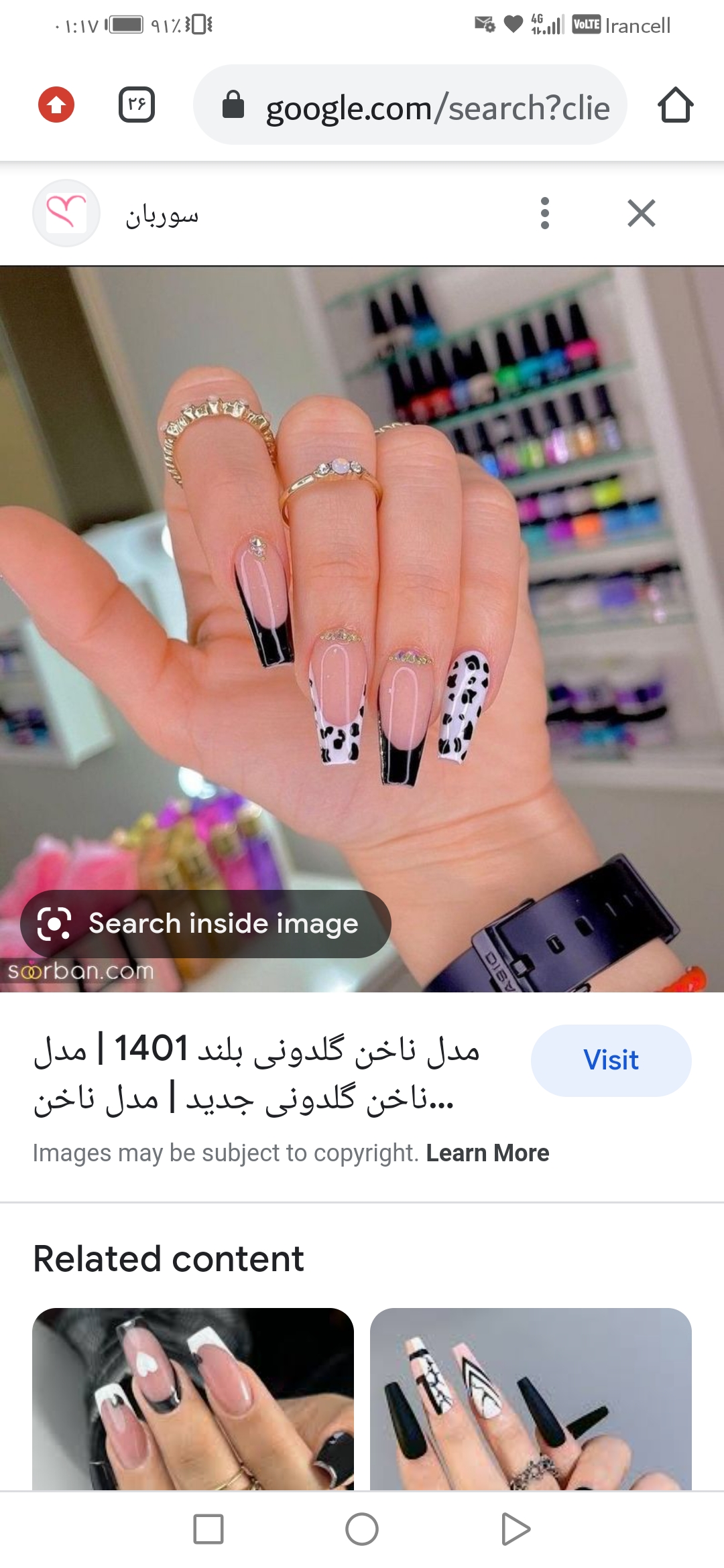Image resolution: width=724 pixels, height=1568 pixels.
Task: Open the مدل ناخن گلدونی بلند 1401 title link
Action: 258,1073
